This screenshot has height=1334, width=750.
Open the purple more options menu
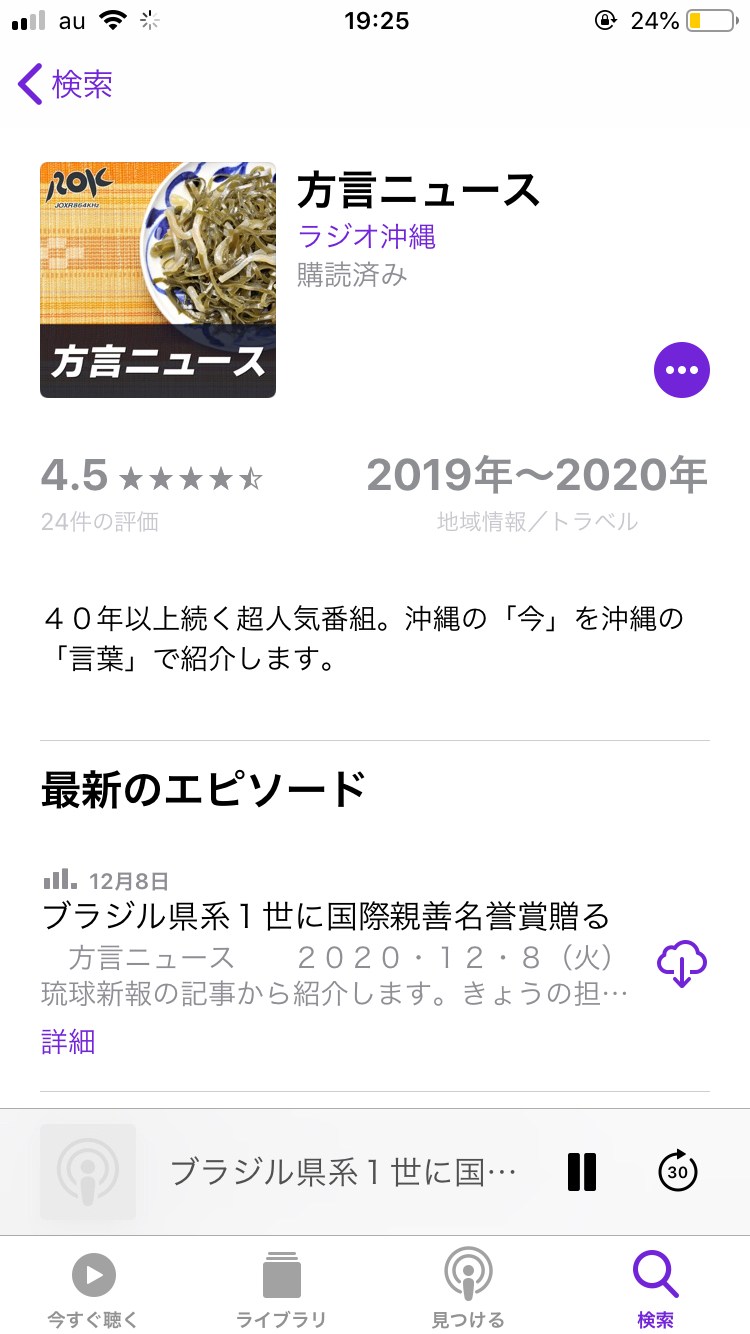pyautogui.click(x=682, y=370)
